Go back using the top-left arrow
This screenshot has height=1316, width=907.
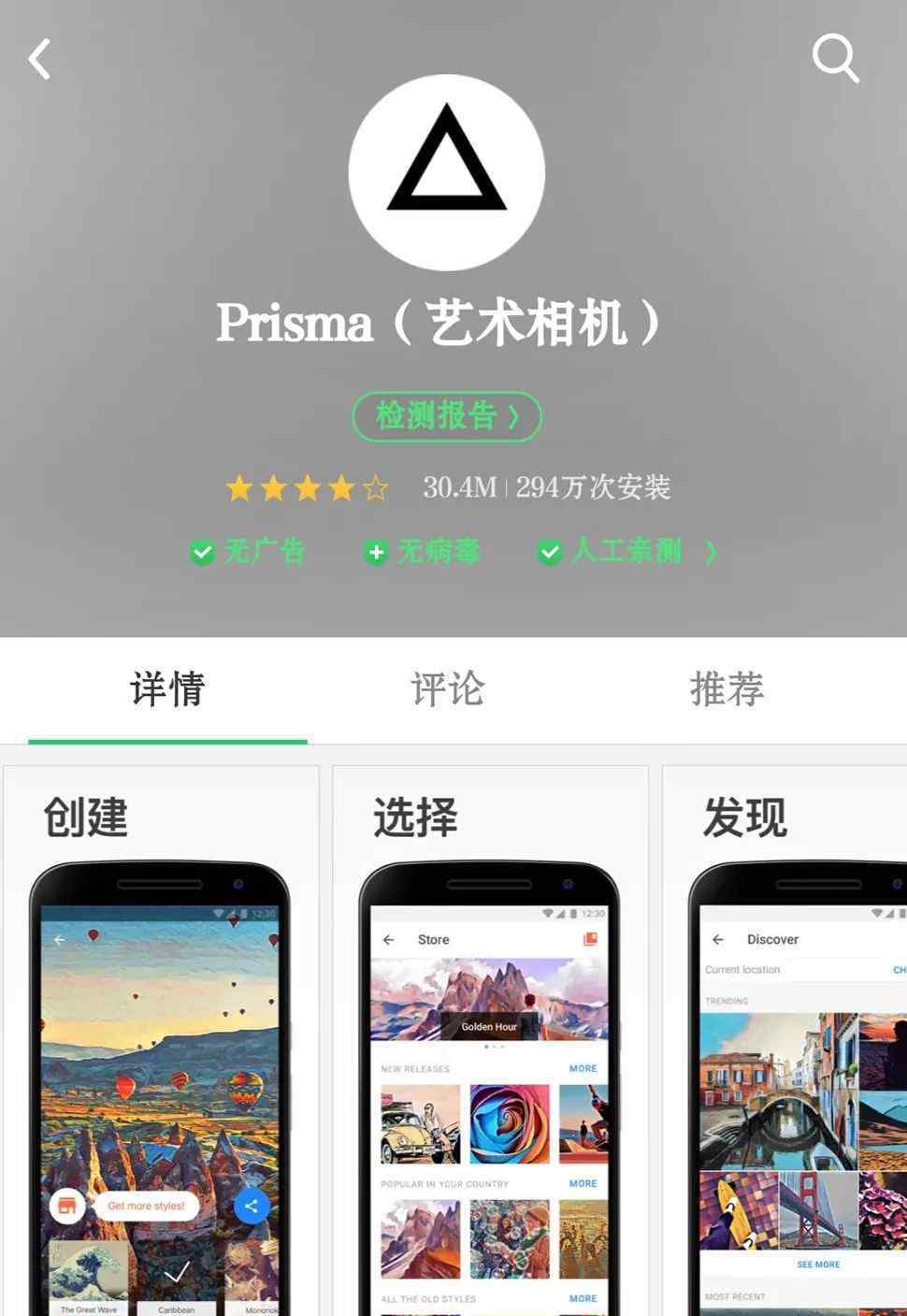pyautogui.click(x=40, y=59)
